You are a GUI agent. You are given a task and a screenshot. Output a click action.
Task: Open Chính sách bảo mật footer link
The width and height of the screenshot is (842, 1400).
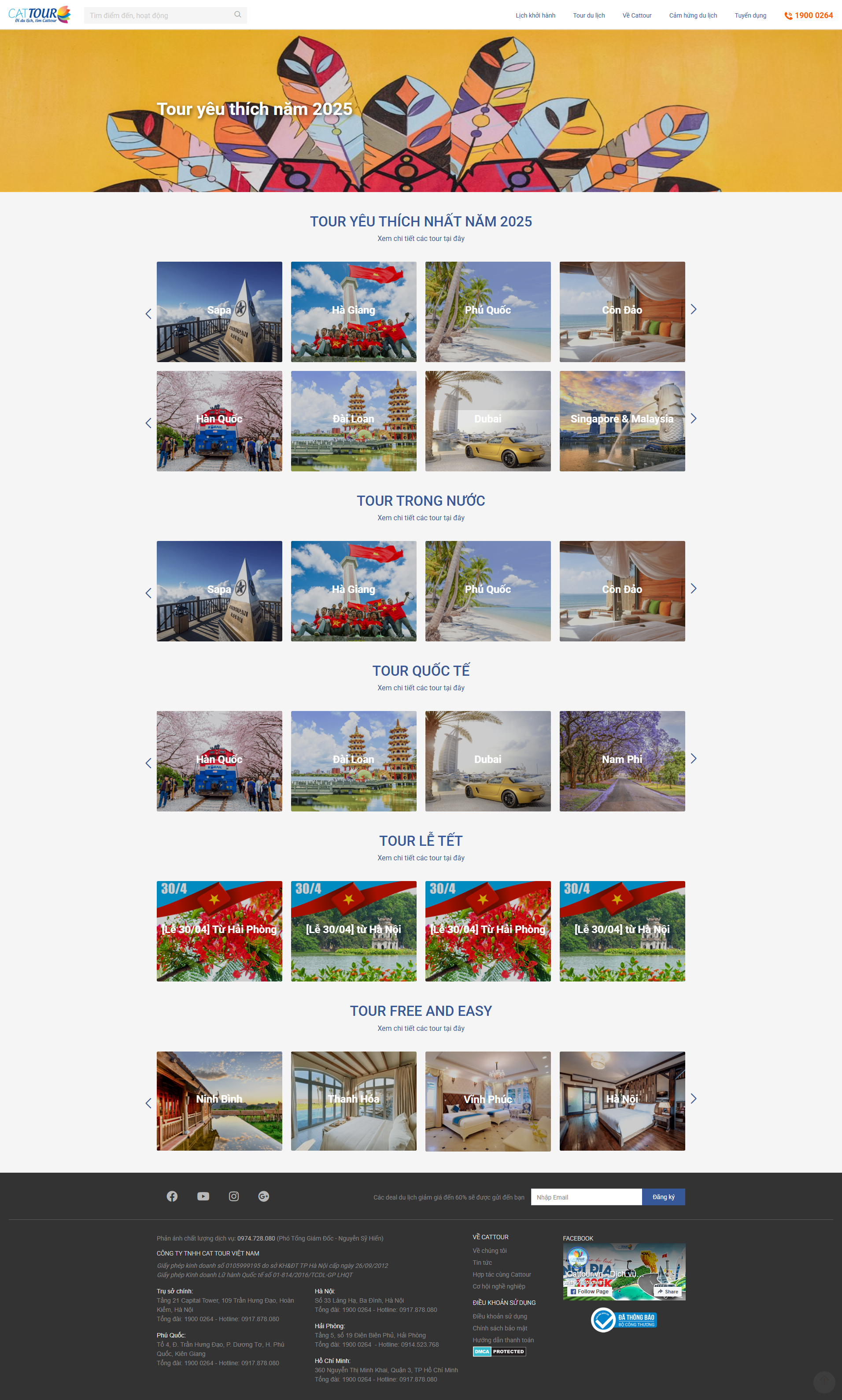[499, 1328]
